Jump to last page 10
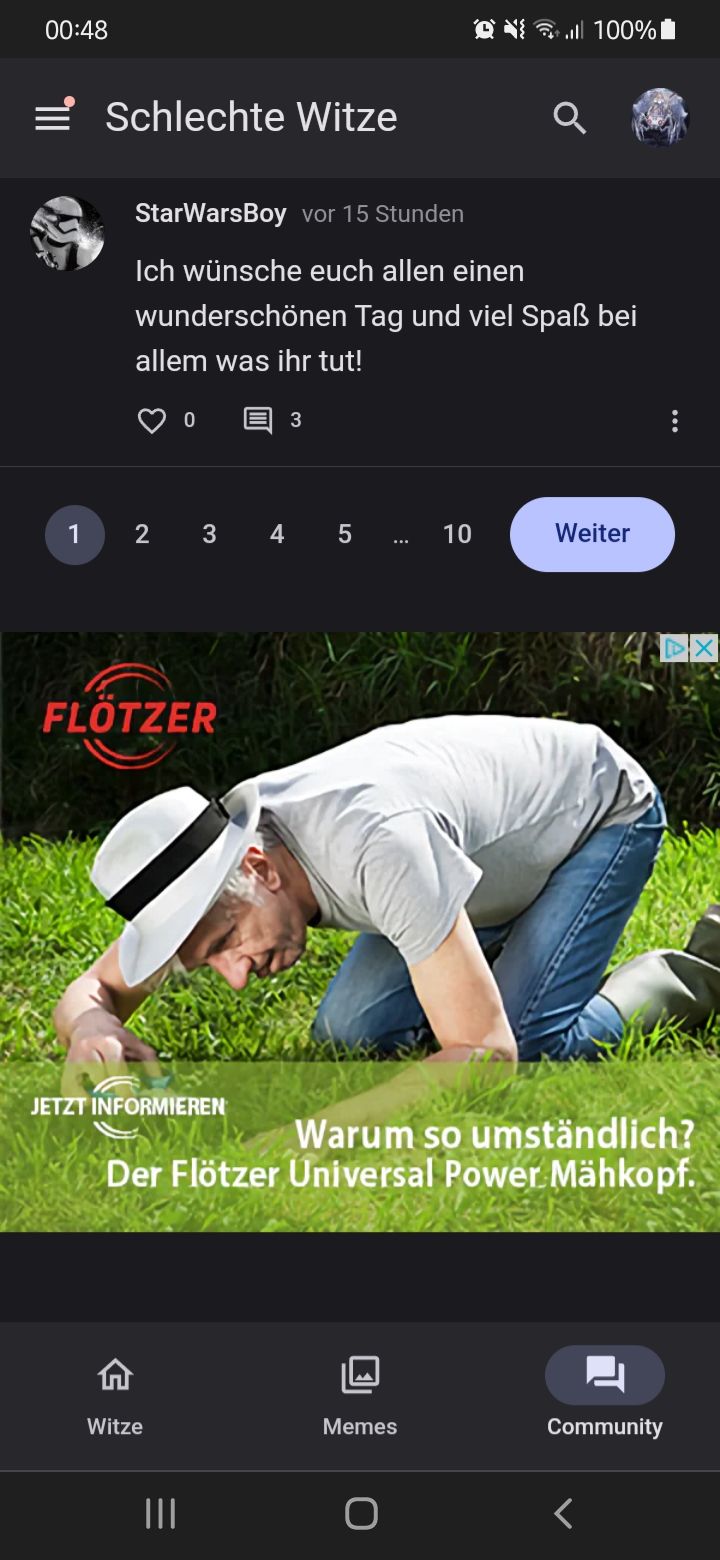 [x=457, y=534]
